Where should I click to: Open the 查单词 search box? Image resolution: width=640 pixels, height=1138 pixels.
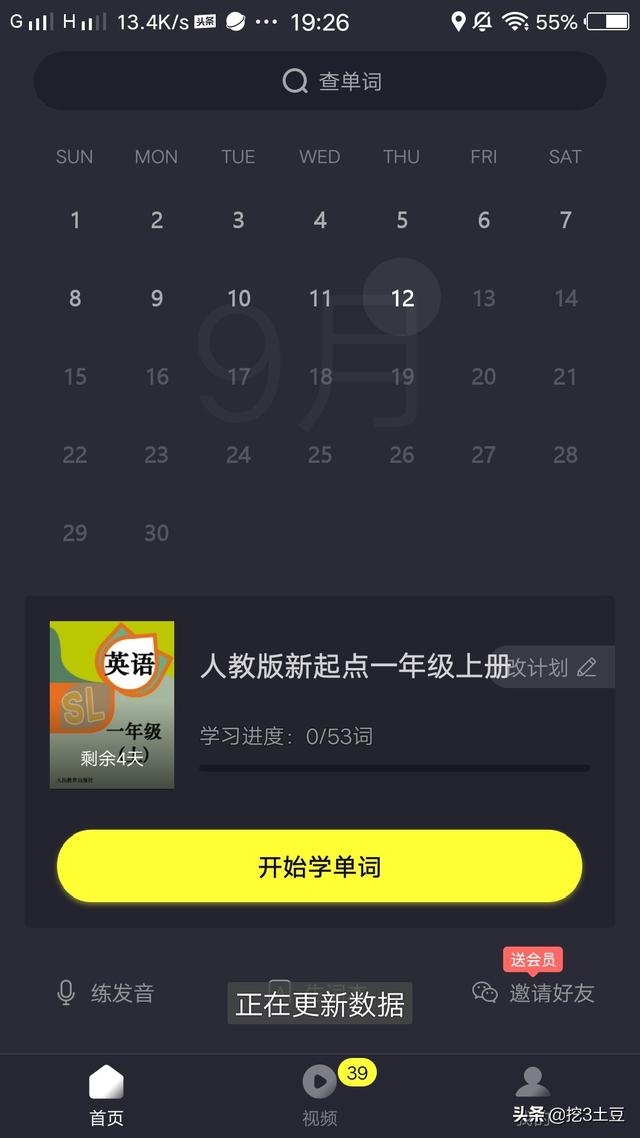click(x=320, y=81)
